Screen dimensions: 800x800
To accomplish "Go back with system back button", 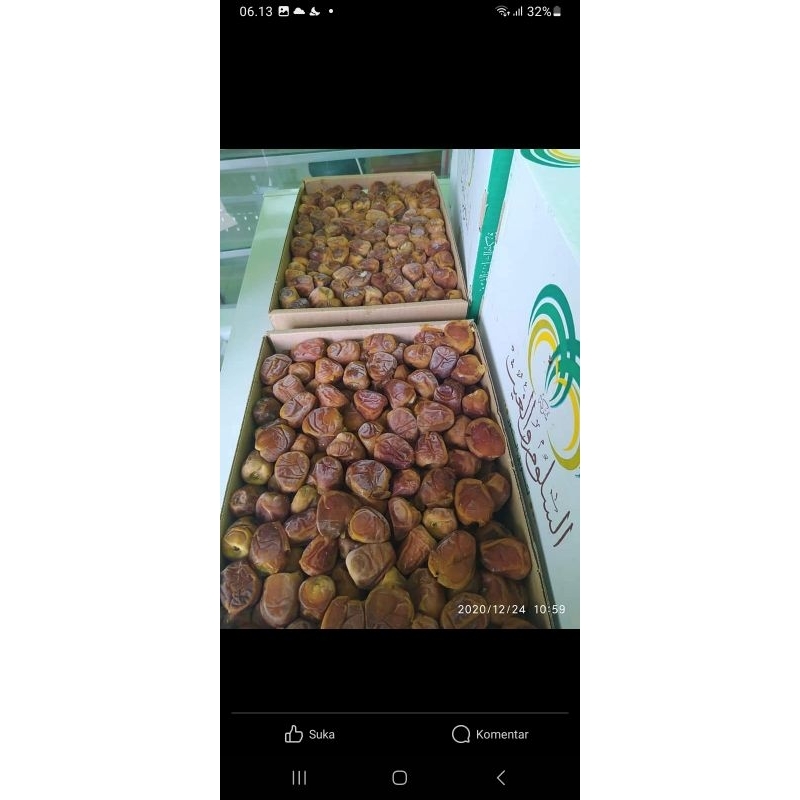I will click(x=501, y=778).
